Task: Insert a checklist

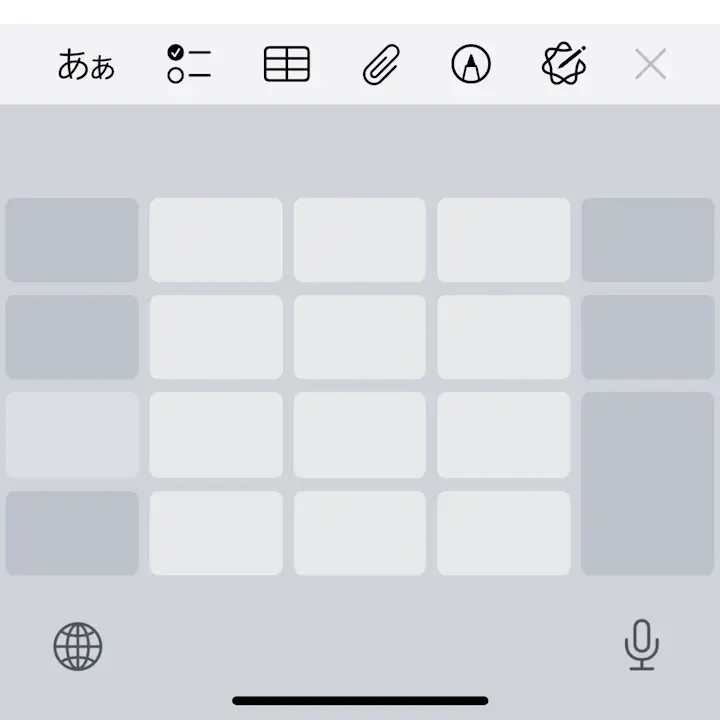Action: [x=189, y=65]
